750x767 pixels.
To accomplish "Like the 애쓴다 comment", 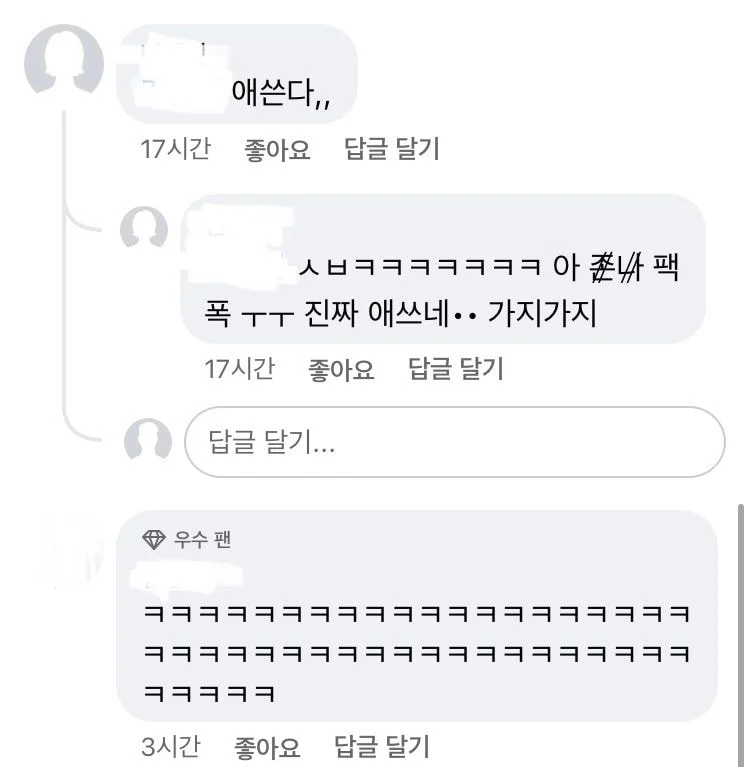I will [277, 150].
